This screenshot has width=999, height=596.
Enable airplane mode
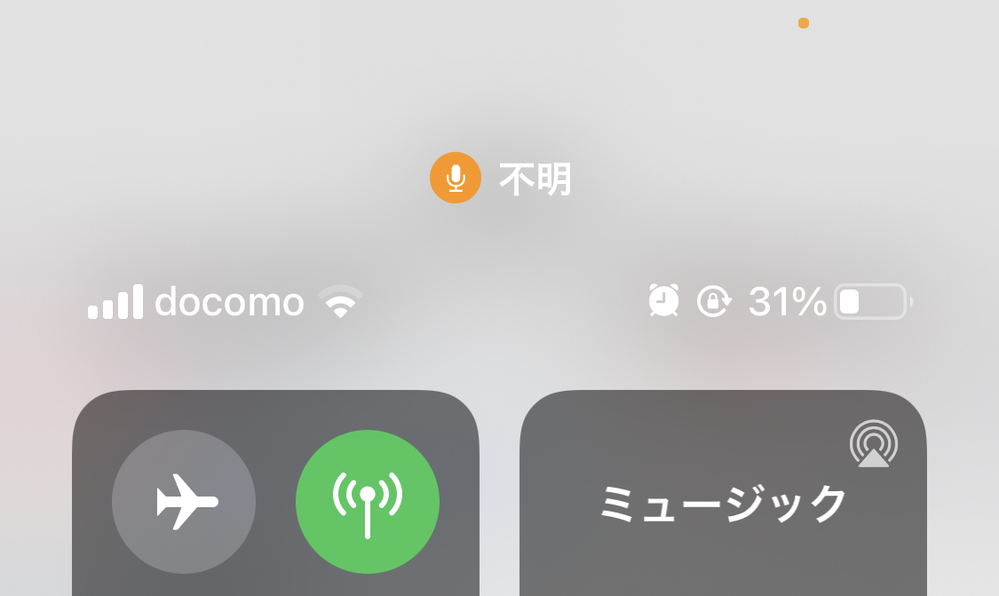tap(184, 501)
